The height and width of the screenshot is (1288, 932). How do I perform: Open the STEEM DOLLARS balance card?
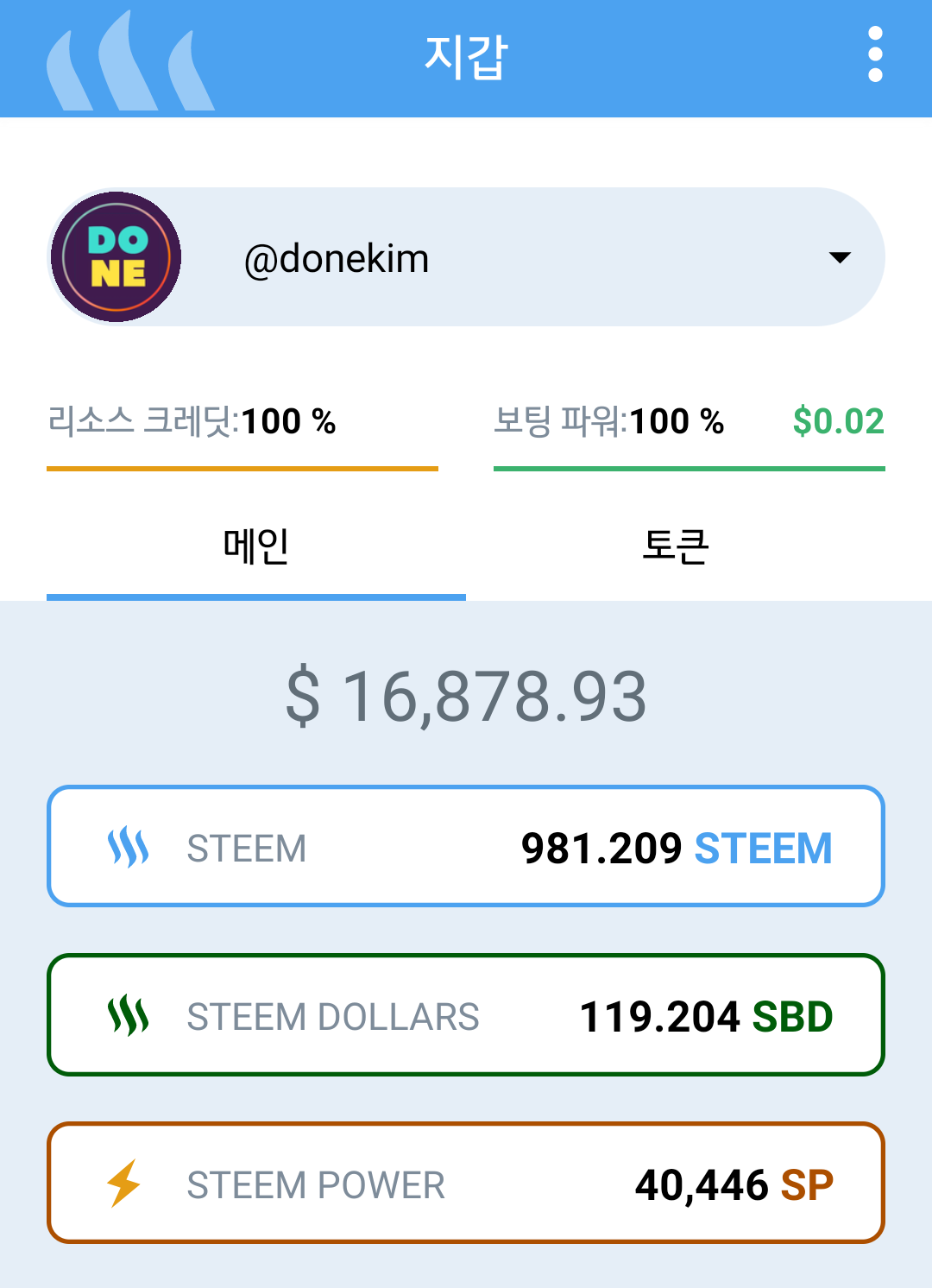coord(466,1015)
